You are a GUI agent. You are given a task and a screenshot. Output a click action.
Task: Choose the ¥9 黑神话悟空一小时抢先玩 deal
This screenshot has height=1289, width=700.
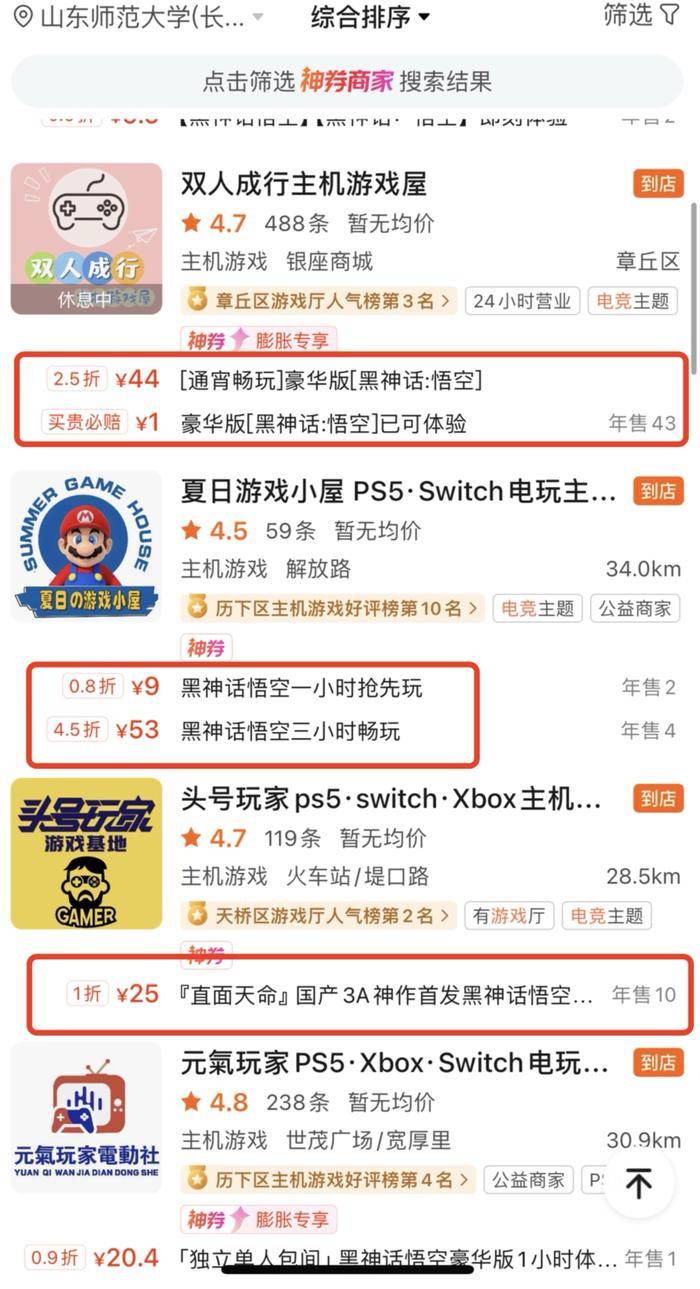(301, 687)
